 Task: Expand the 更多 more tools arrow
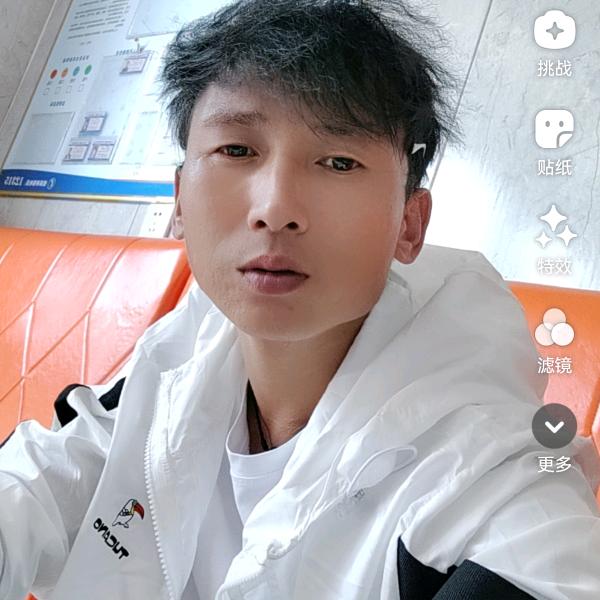coord(554,426)
